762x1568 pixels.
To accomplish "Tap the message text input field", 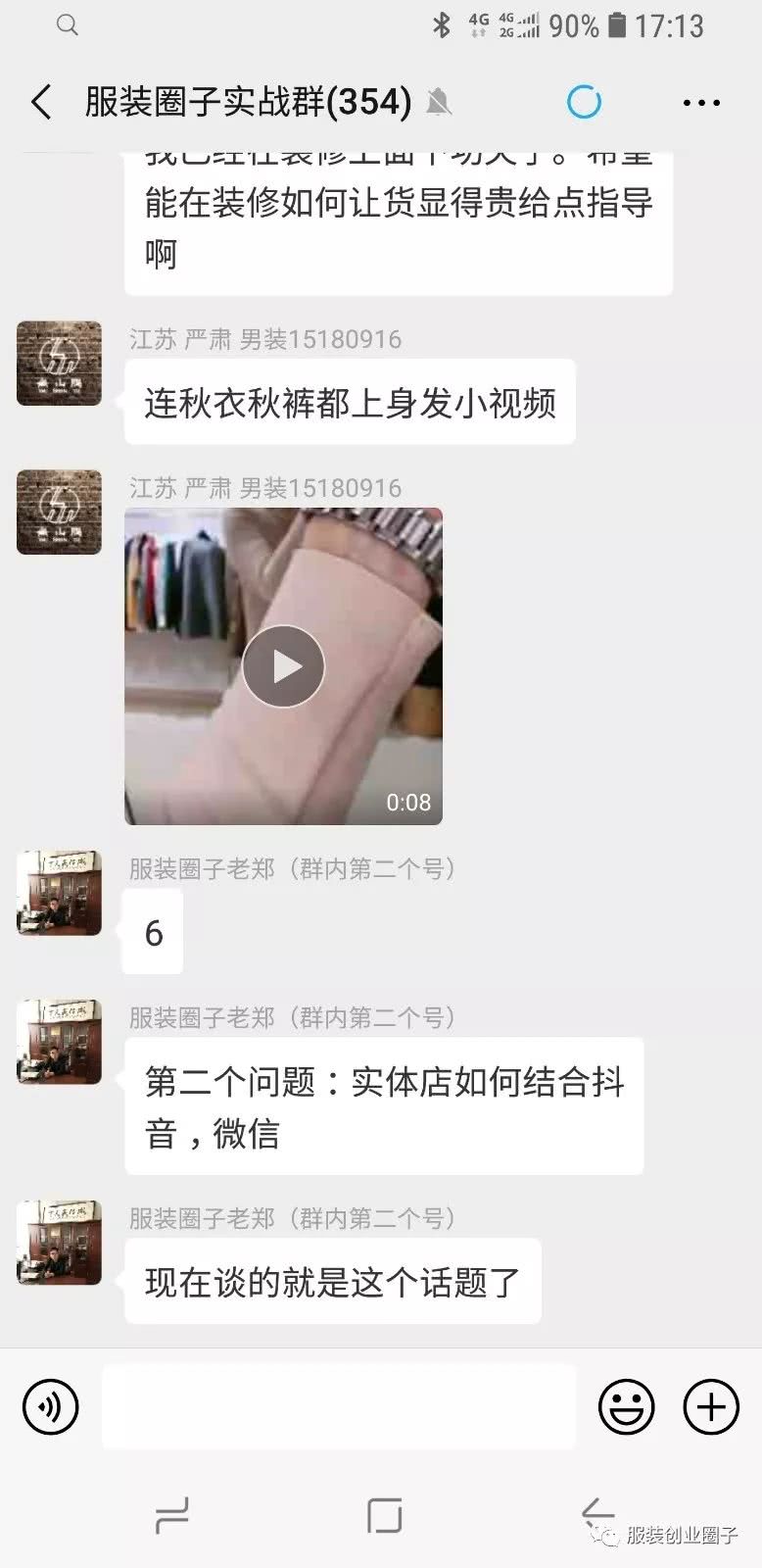I will 339,1407.
